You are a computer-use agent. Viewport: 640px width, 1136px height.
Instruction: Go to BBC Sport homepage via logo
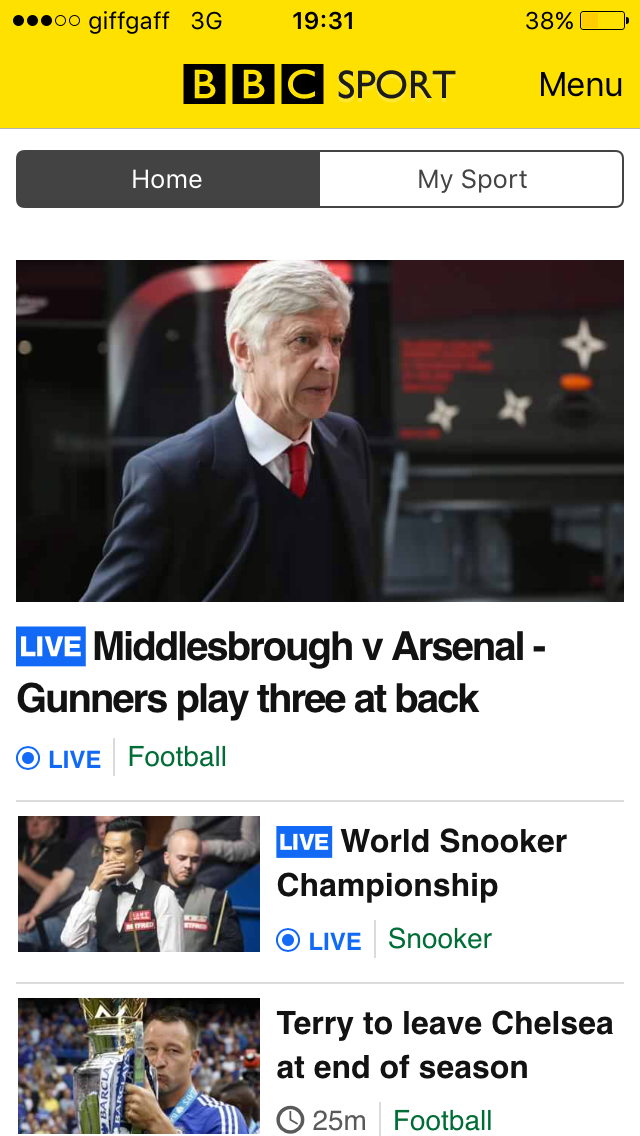tap(319, 84)
